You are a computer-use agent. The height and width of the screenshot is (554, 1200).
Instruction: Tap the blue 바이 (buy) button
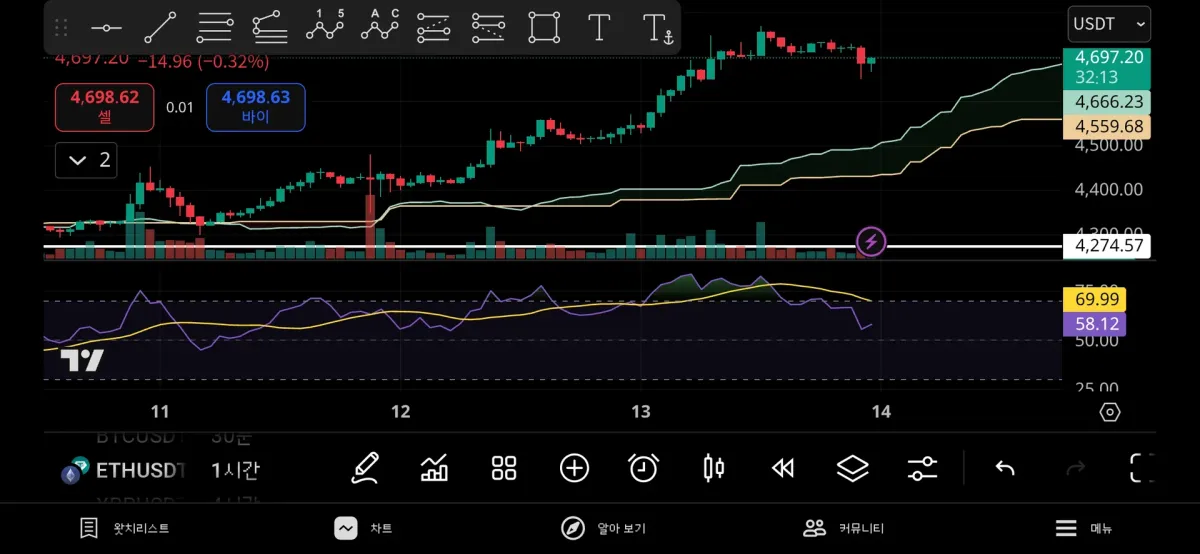point(255,107)
